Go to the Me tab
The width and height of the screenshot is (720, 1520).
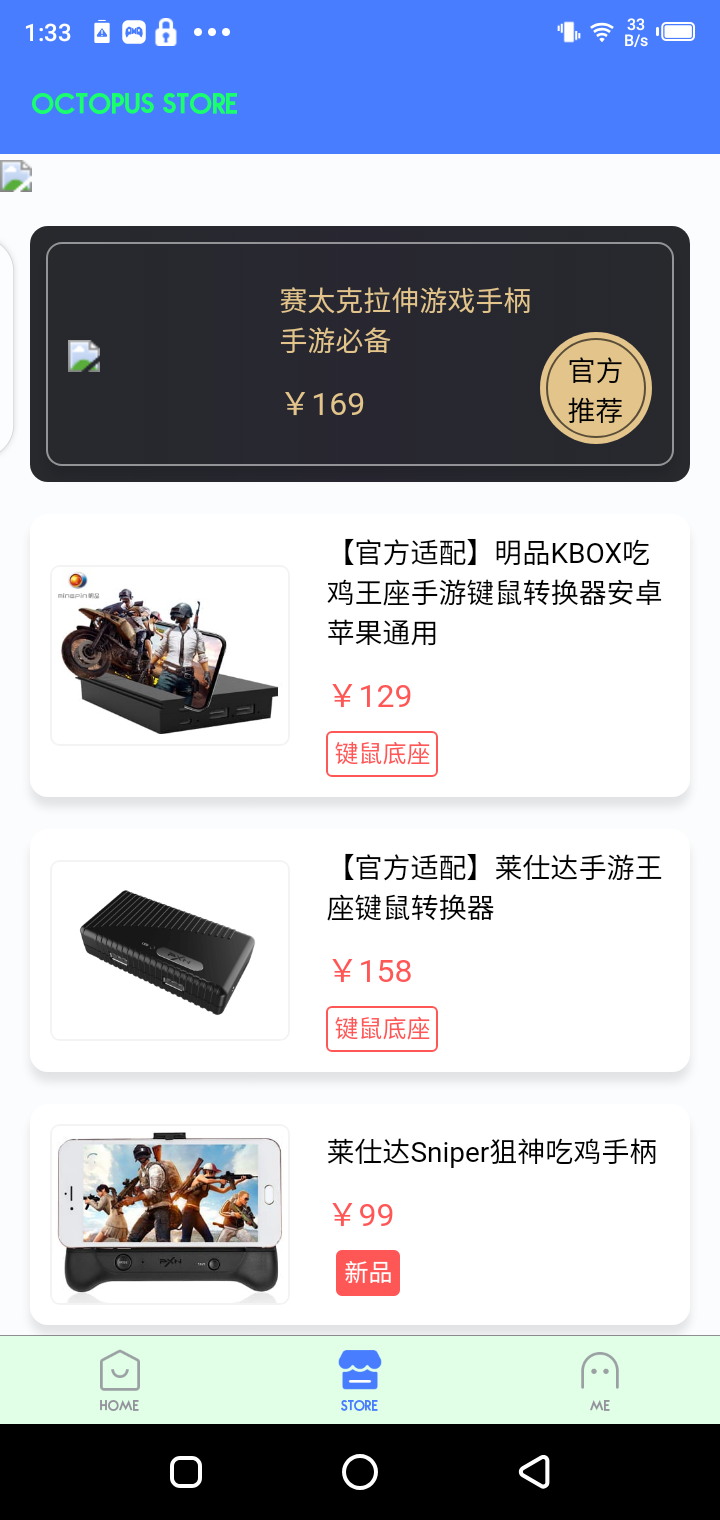(599, 1380)
